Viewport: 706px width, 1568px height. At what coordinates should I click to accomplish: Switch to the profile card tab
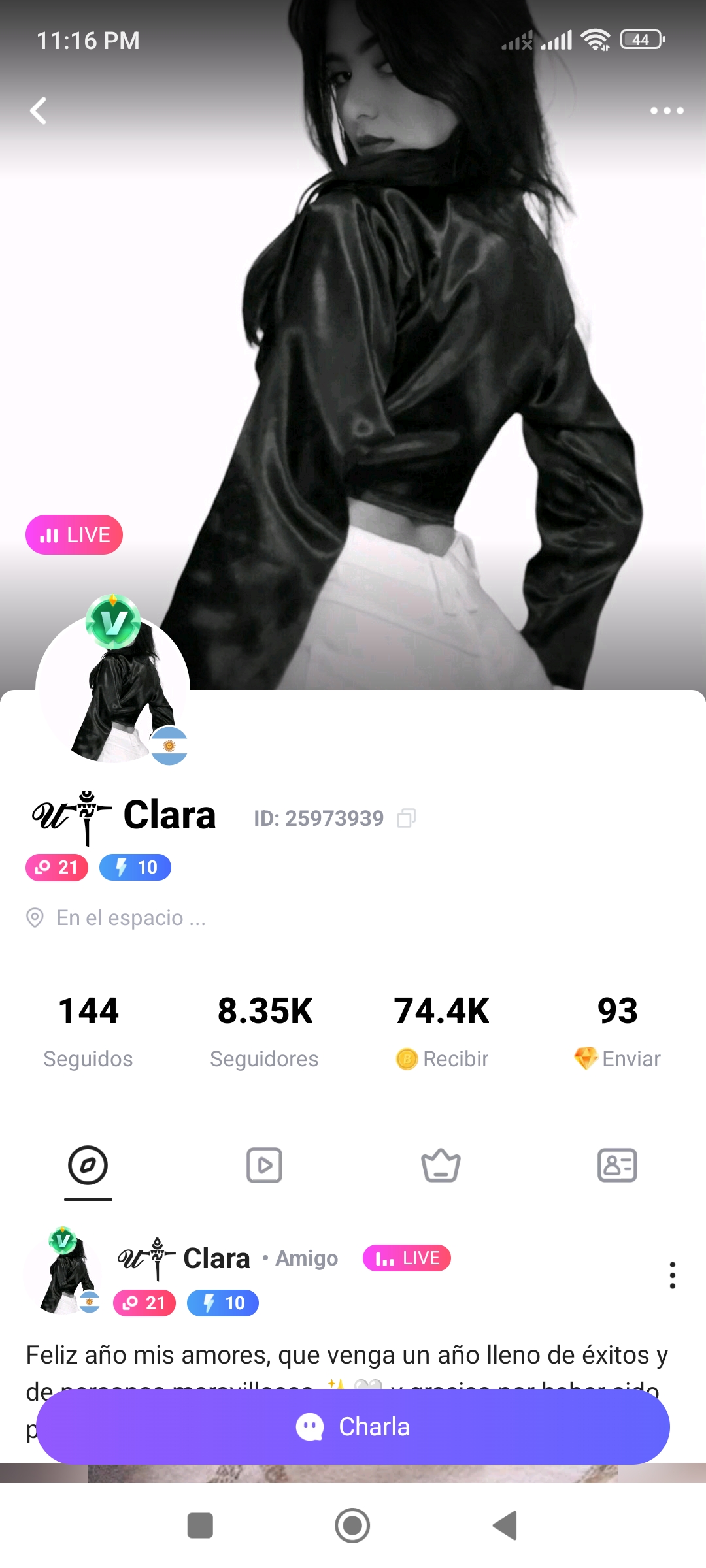[617, 1166]
